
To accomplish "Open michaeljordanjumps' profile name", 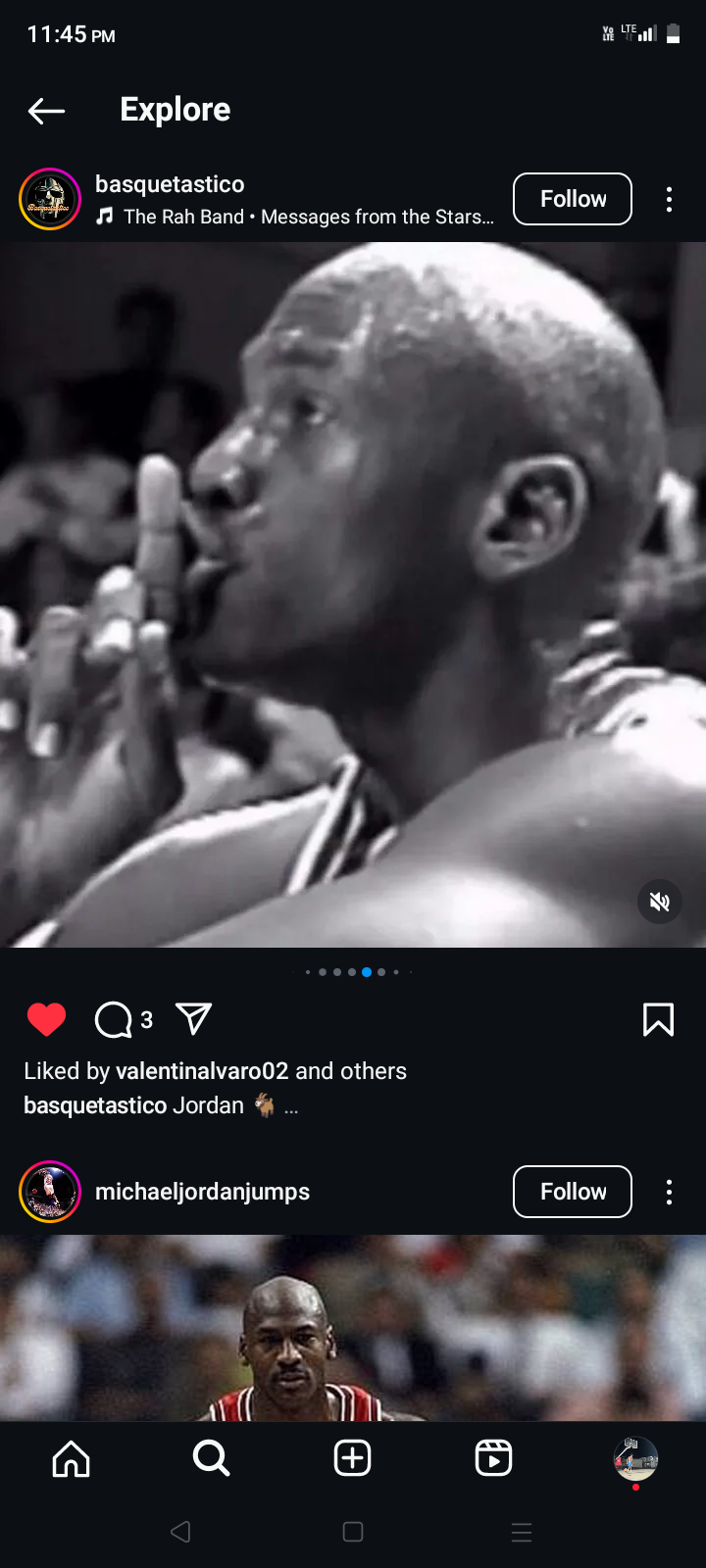I will [202, 1192].
